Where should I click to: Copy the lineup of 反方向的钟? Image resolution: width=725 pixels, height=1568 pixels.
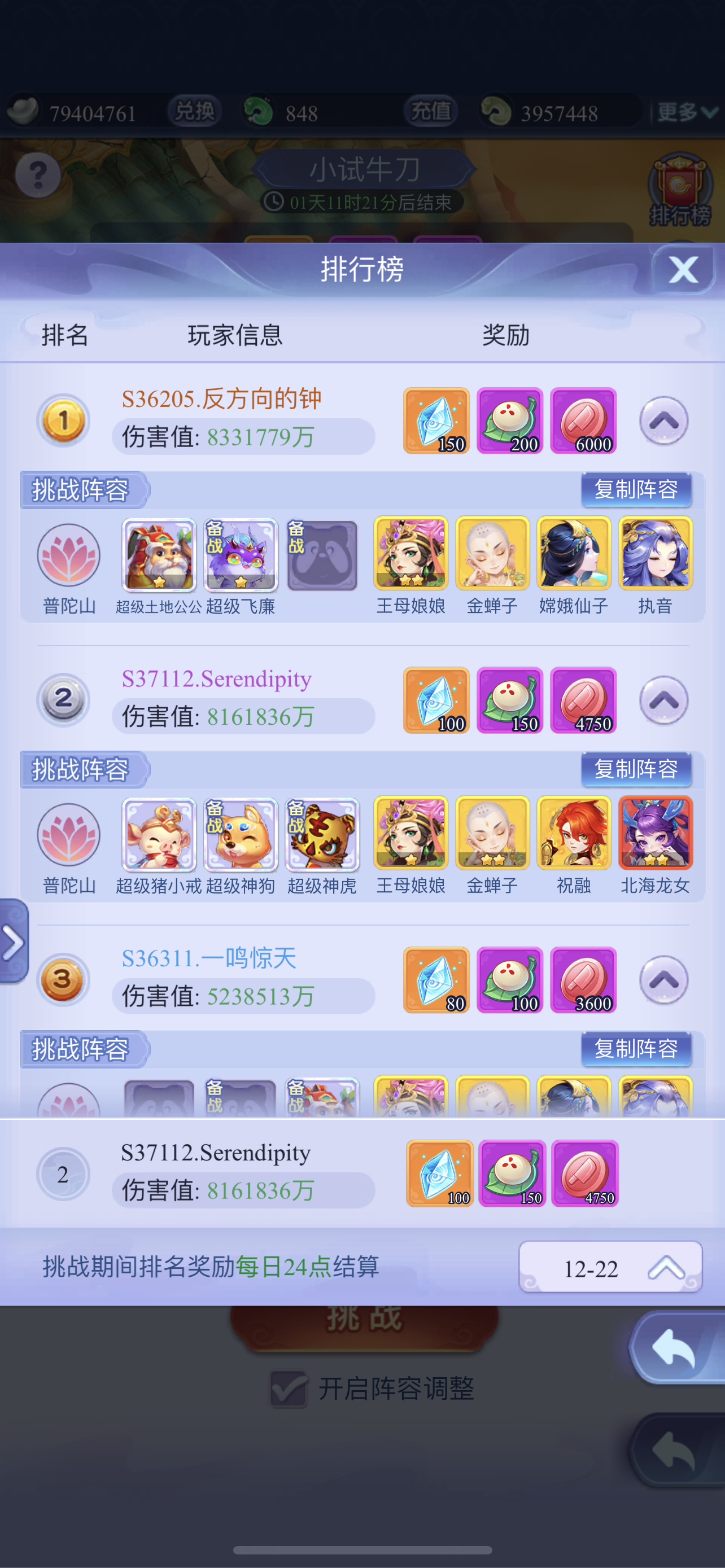(x=636, y=489)
